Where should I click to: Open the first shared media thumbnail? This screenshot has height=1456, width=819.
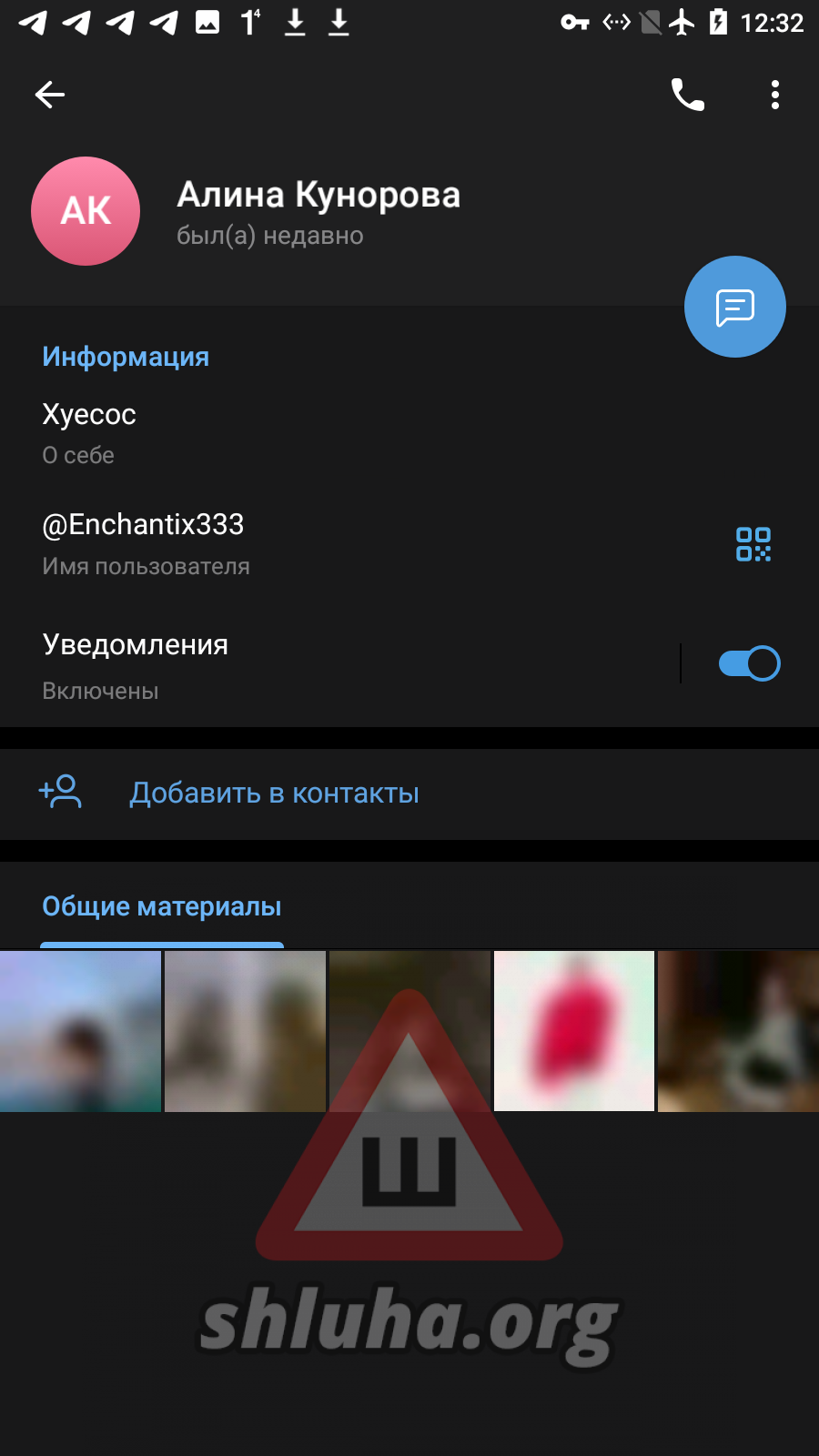point(80,1031)
